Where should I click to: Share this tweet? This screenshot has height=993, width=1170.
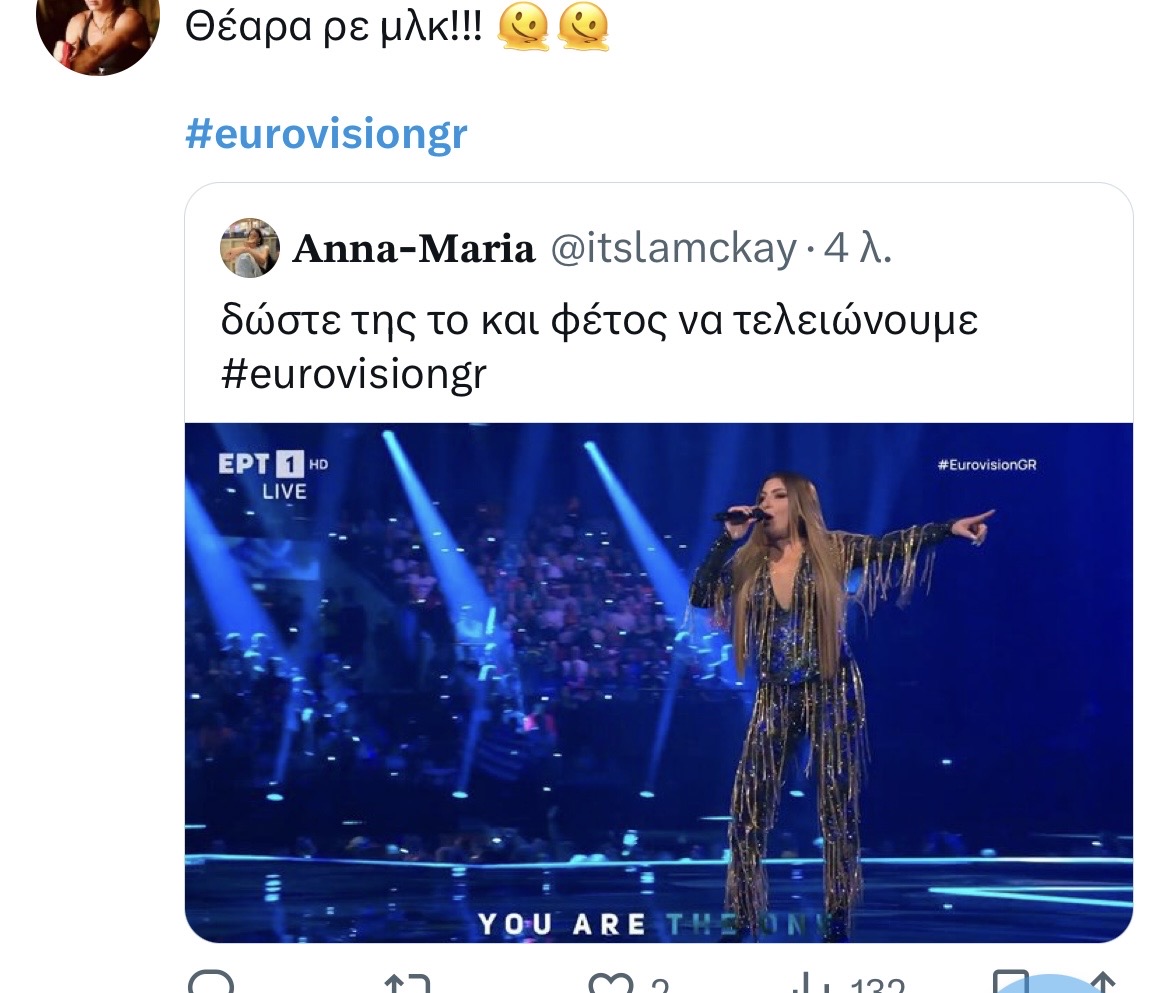(1102, 984)
